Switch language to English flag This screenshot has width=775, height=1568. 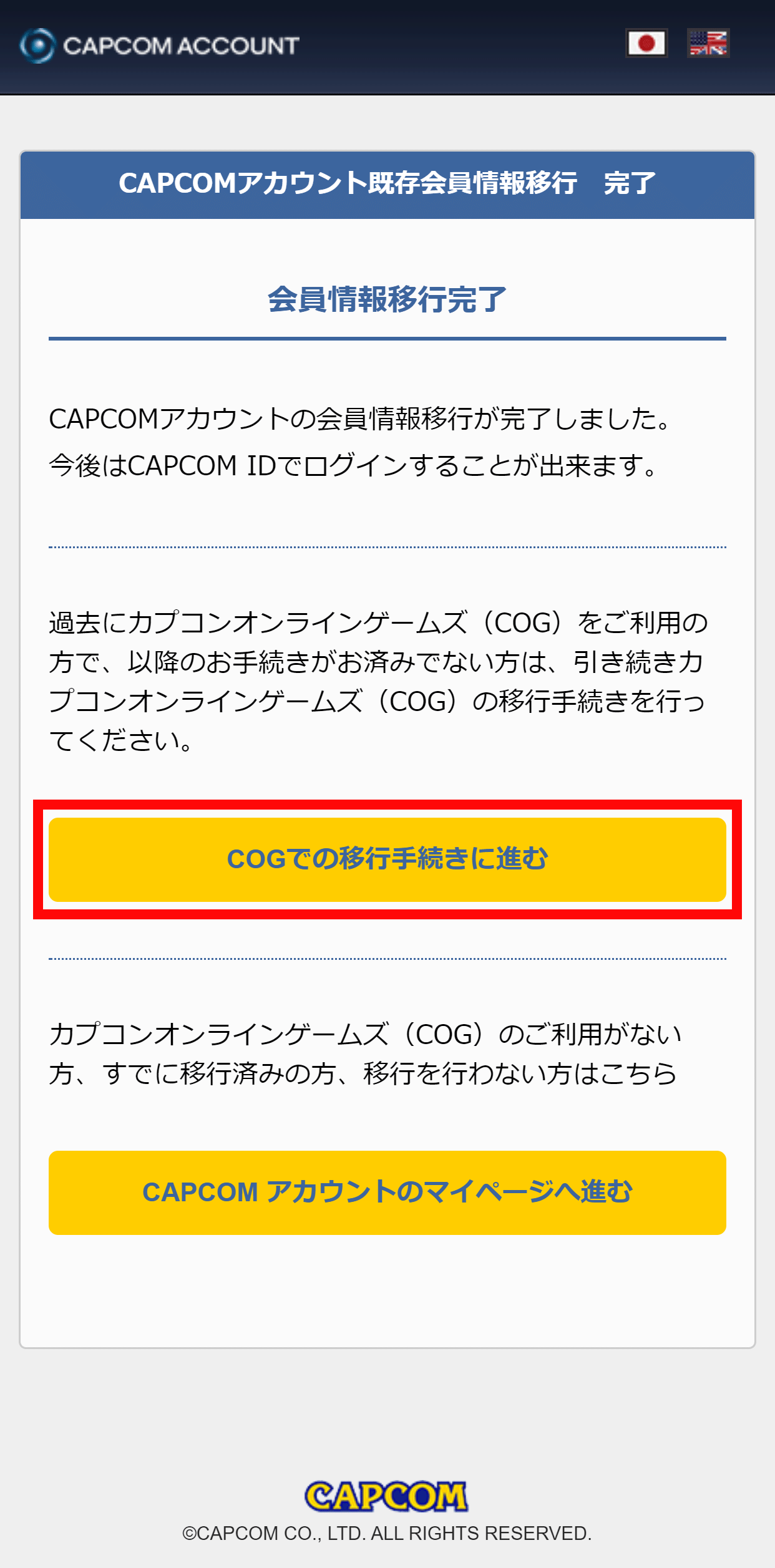(708, 44)
